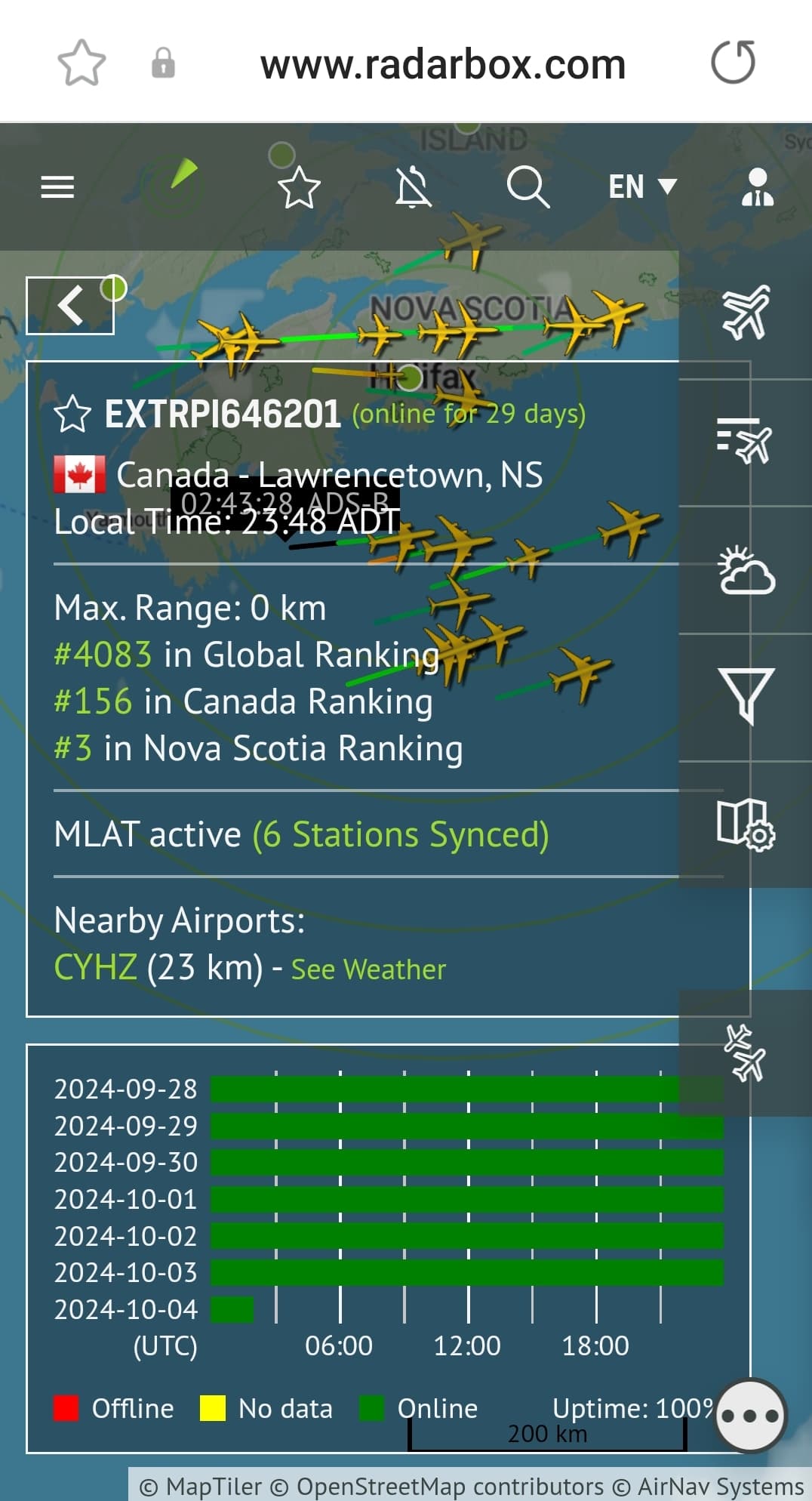Unmute the notifications bell
The width and height of the screenshot is (812, 1501).
[x=412, y=186]
